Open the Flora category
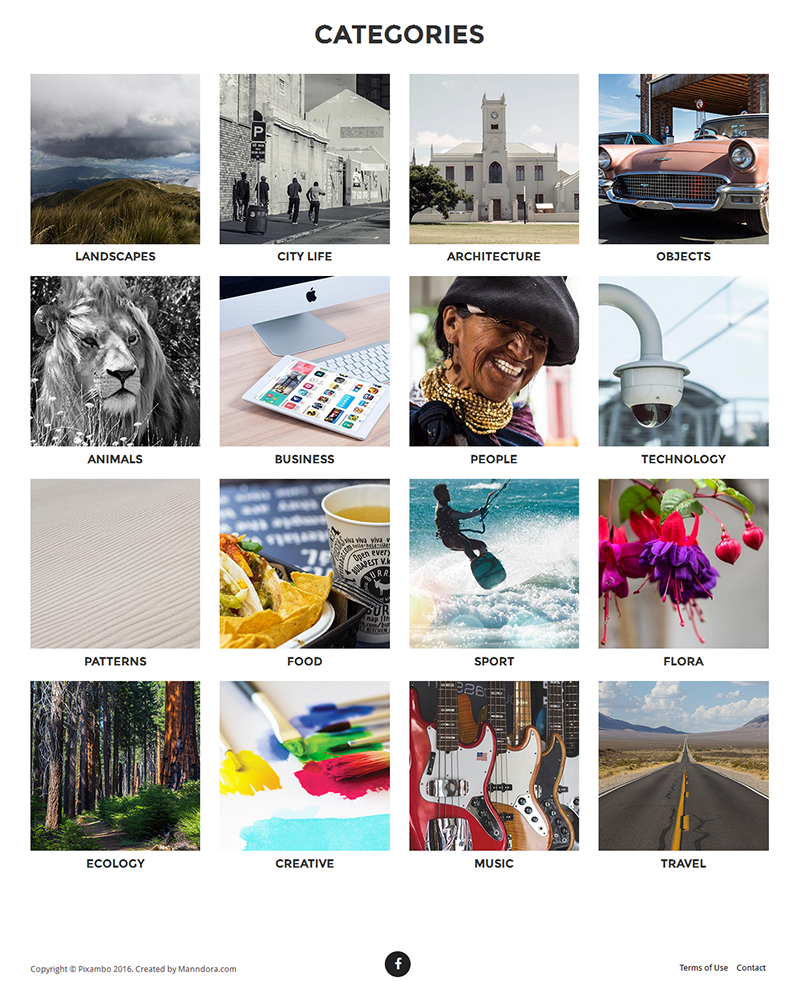 (x=683, y=563)
